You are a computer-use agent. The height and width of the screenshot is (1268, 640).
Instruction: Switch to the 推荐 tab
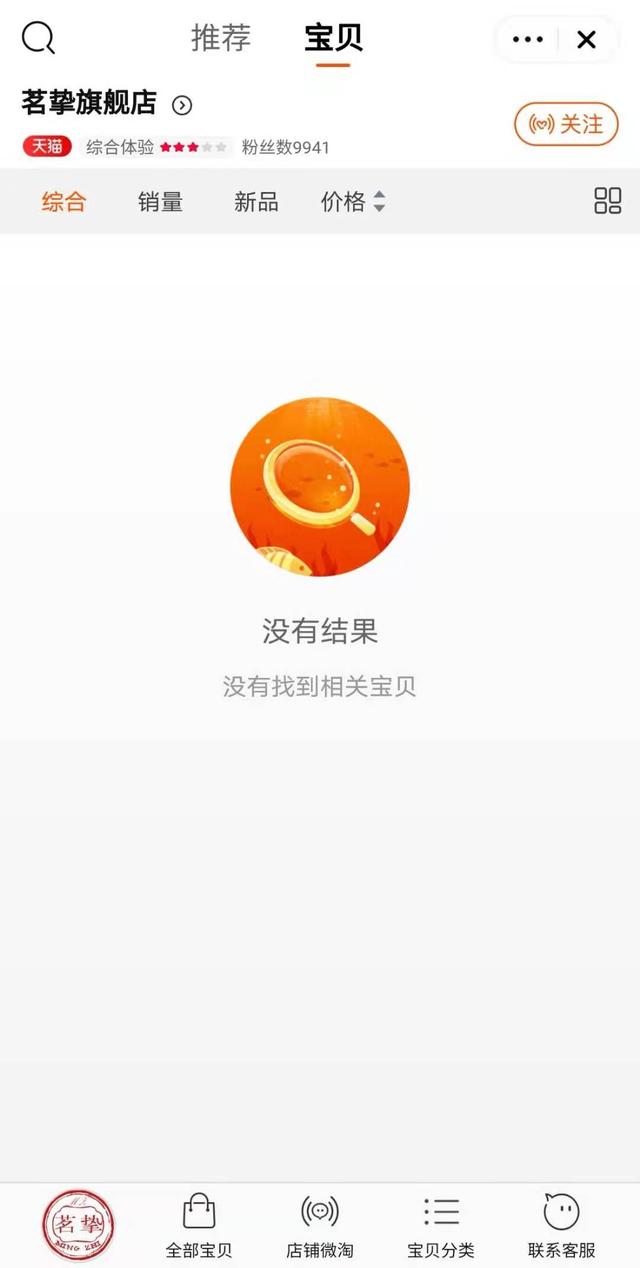point(219,38)
